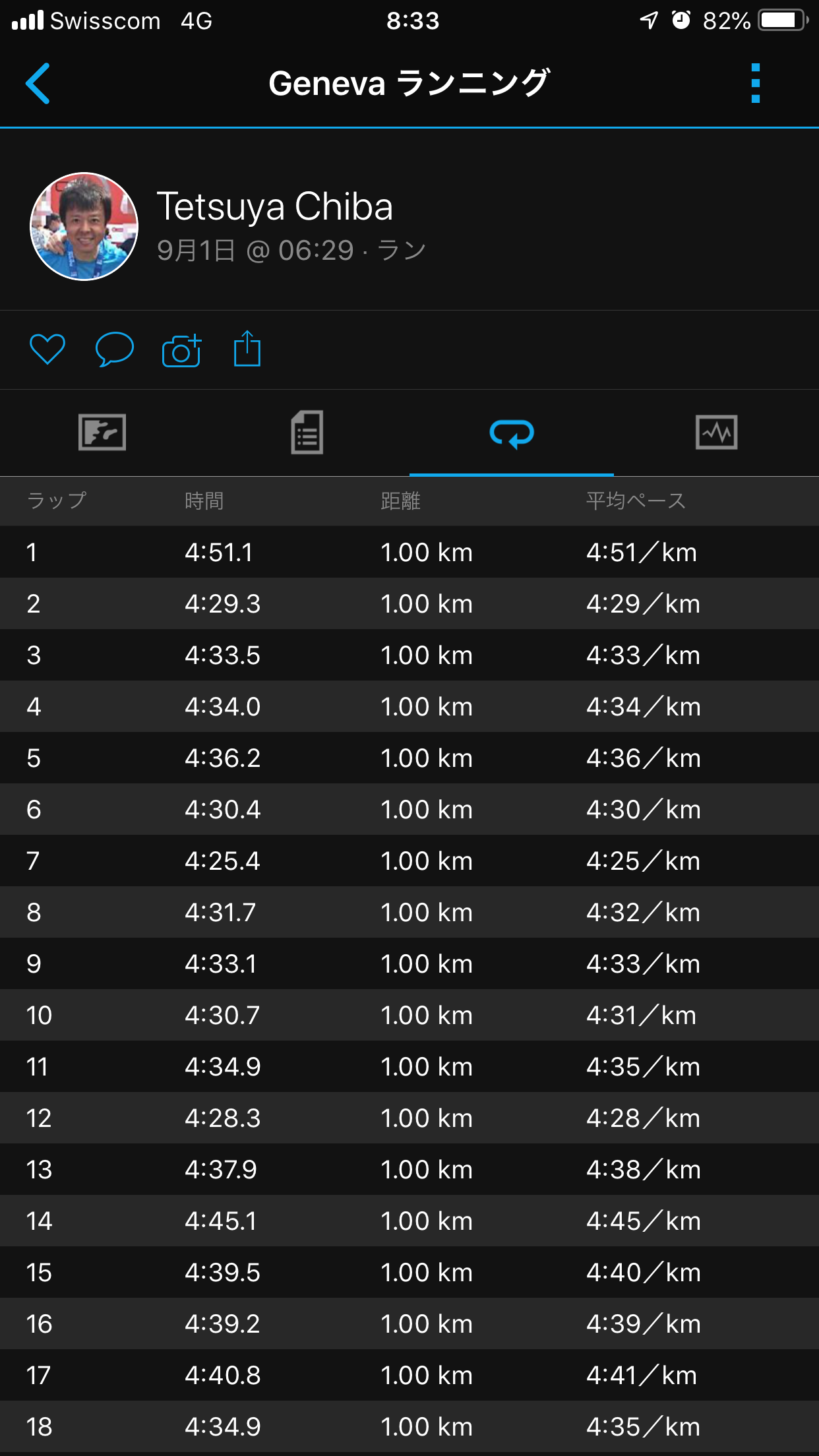819x1456 pixels.
Task: Switch to the stats details tab
Action: tap(307, 433)
